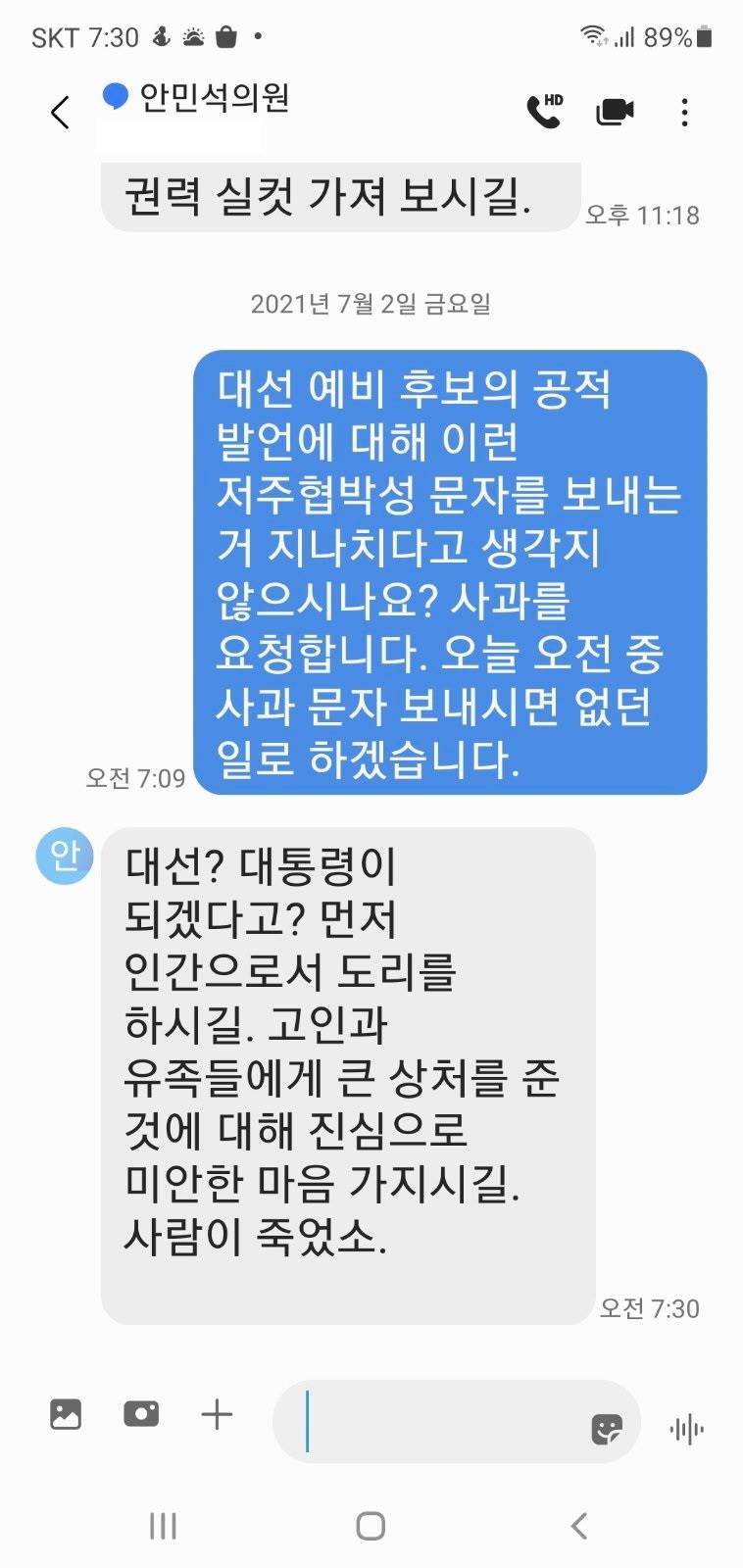
Task: Start a video call
Action: [x=615, y=112]
